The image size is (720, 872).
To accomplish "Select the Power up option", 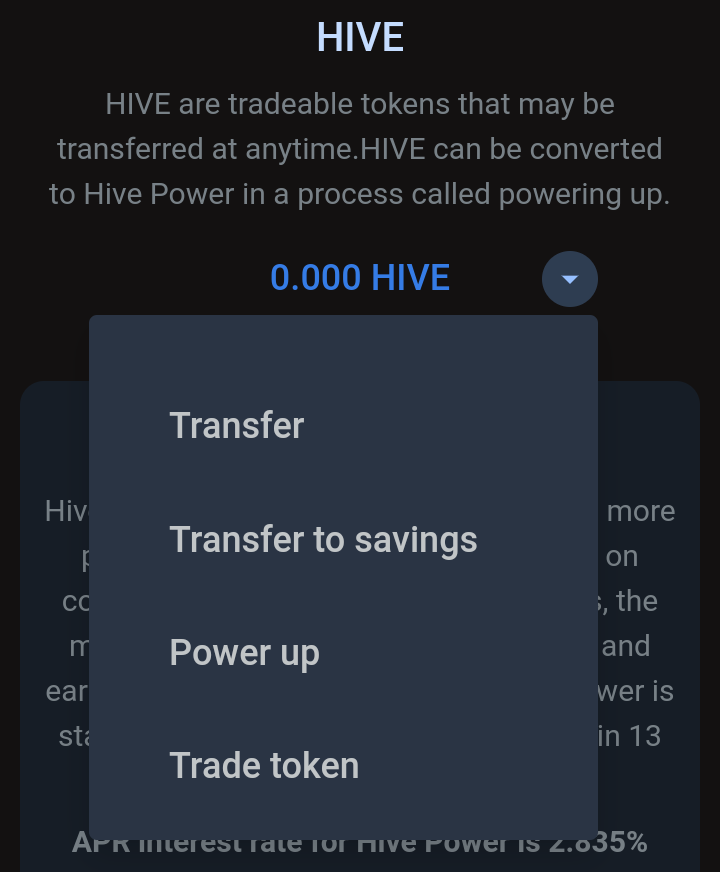I will (x=343, y=652).
